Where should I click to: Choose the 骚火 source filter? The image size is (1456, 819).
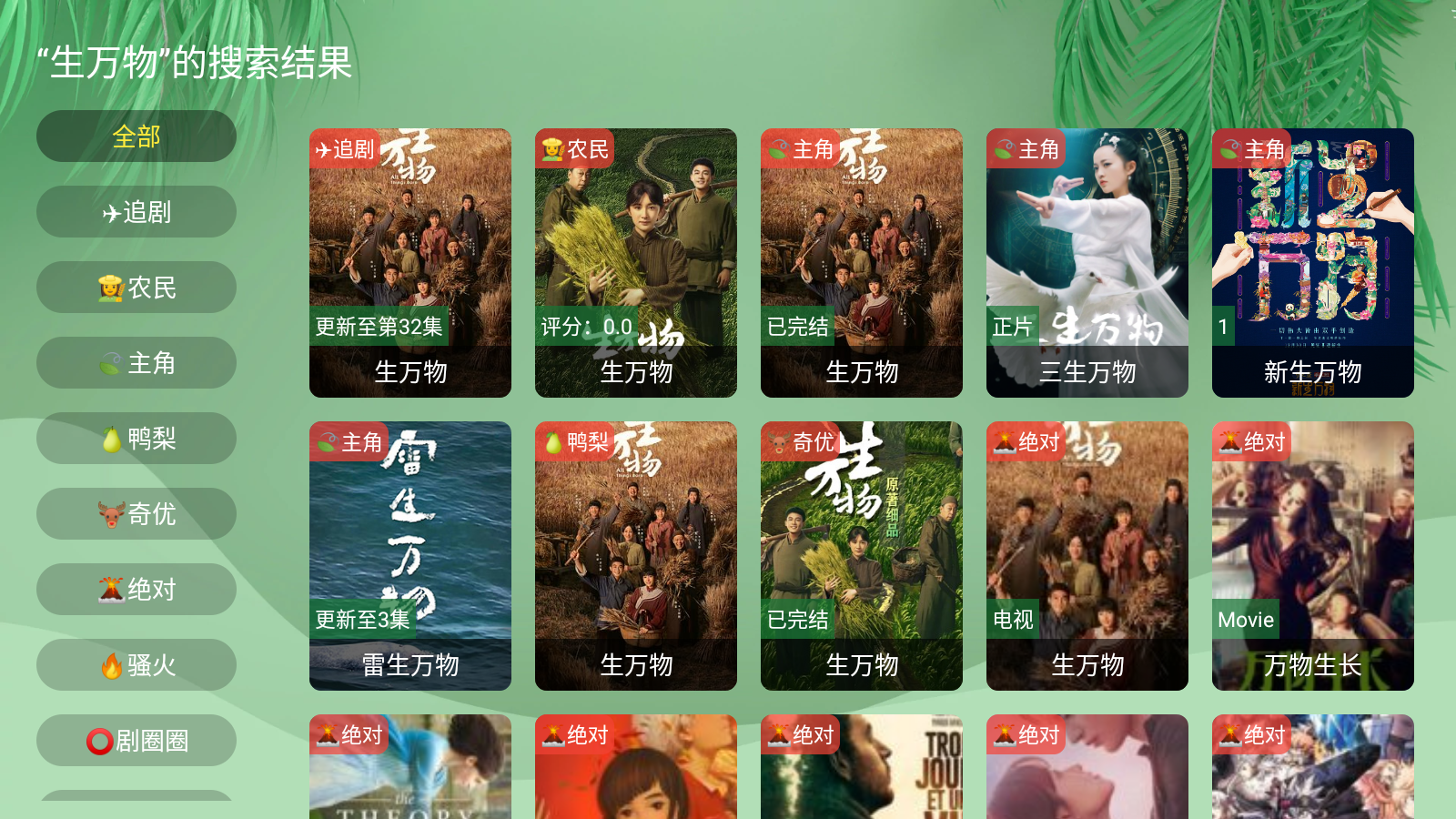coord(136,665)
